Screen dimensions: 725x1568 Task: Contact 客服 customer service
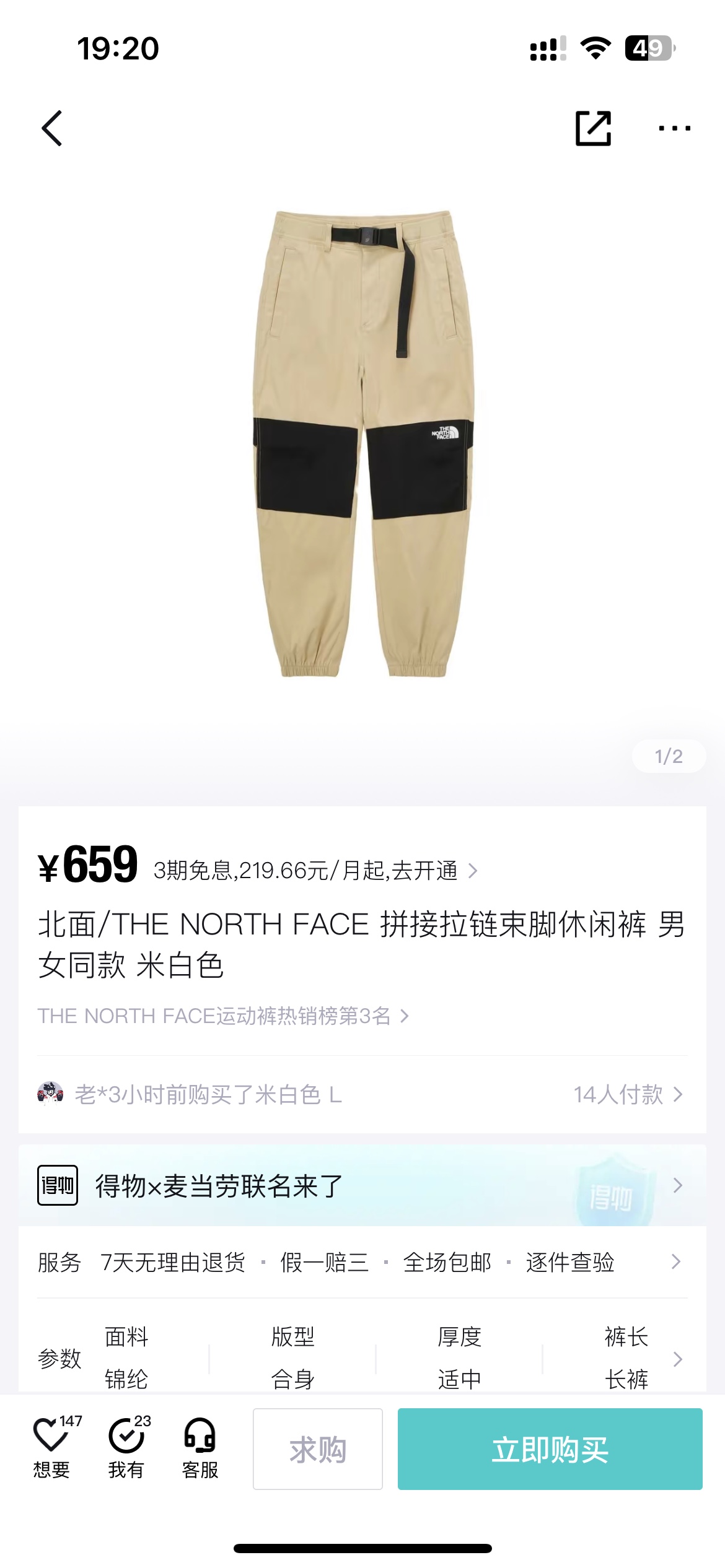click(200, 1448)
